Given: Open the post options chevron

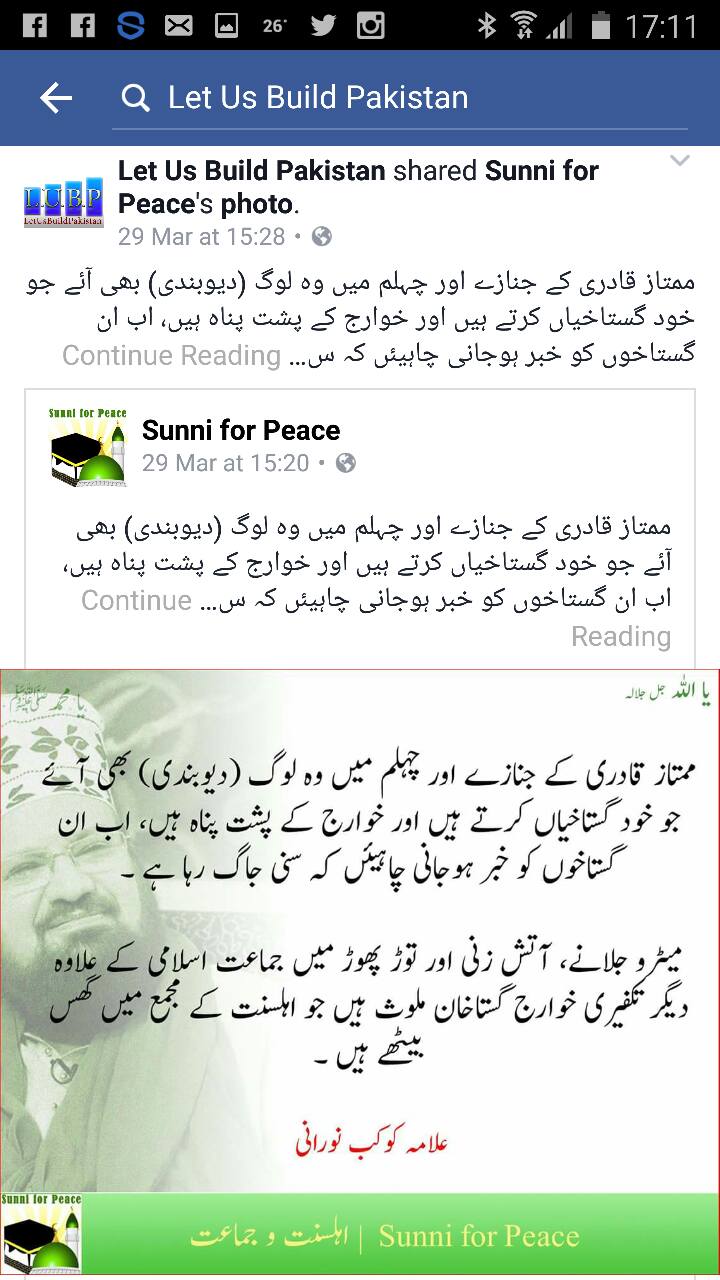Looking at the screenshot, I should click(680, 161).
